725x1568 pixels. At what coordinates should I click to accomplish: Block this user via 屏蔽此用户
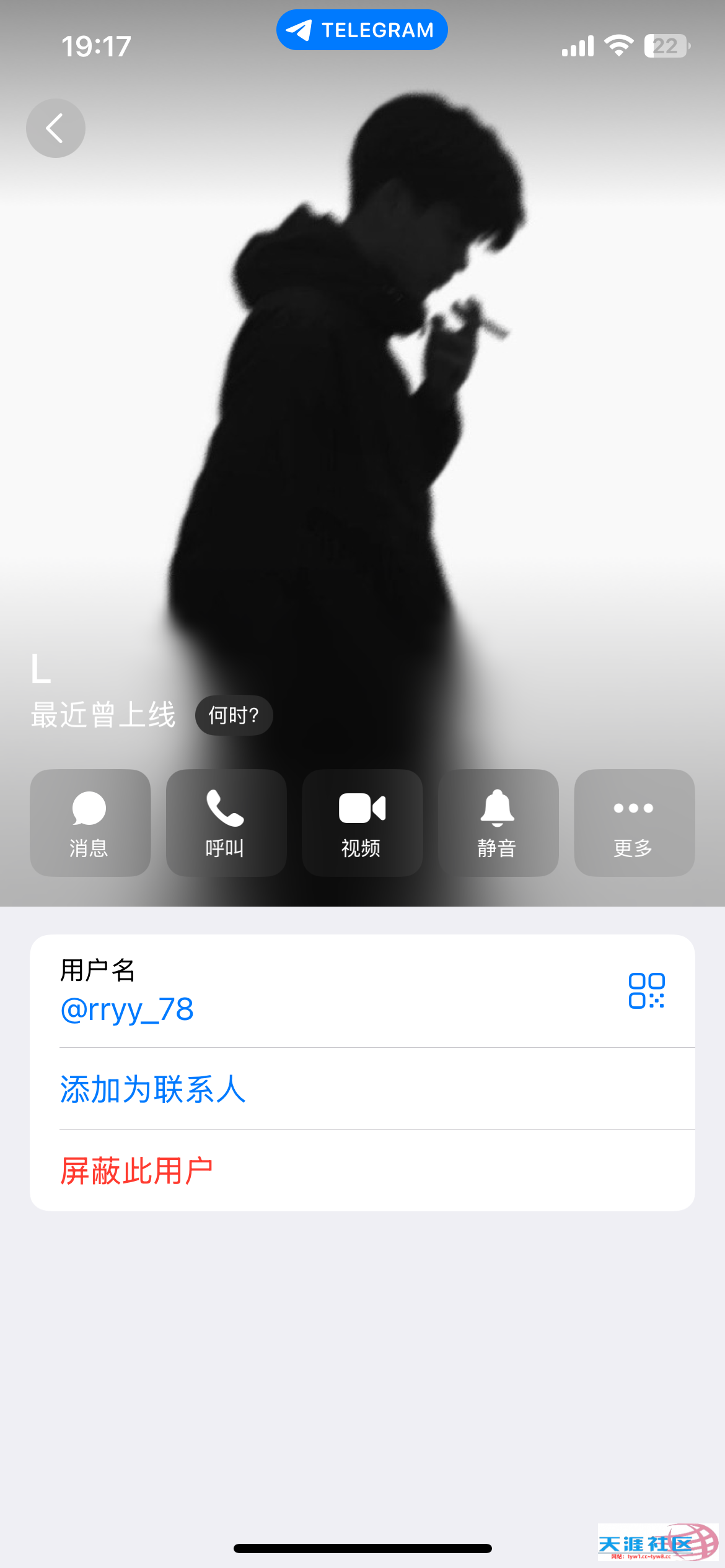[136, 1171]
